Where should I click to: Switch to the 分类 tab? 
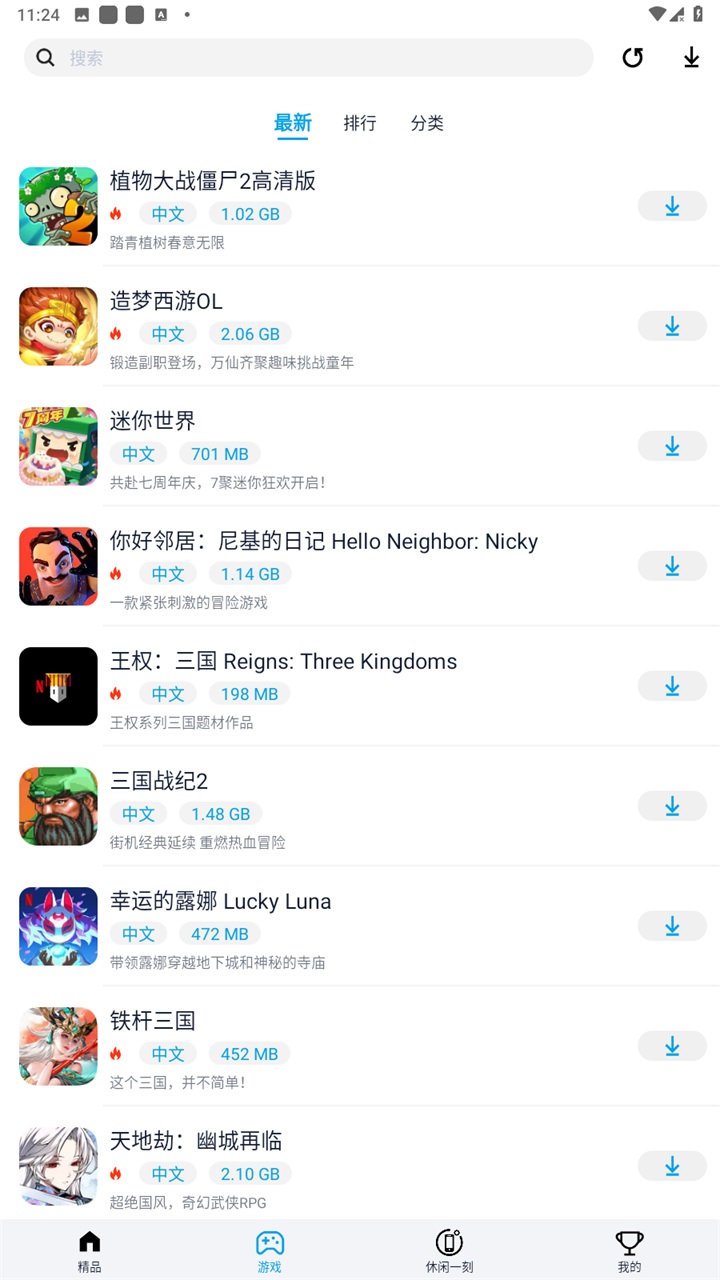pos(427,123)
